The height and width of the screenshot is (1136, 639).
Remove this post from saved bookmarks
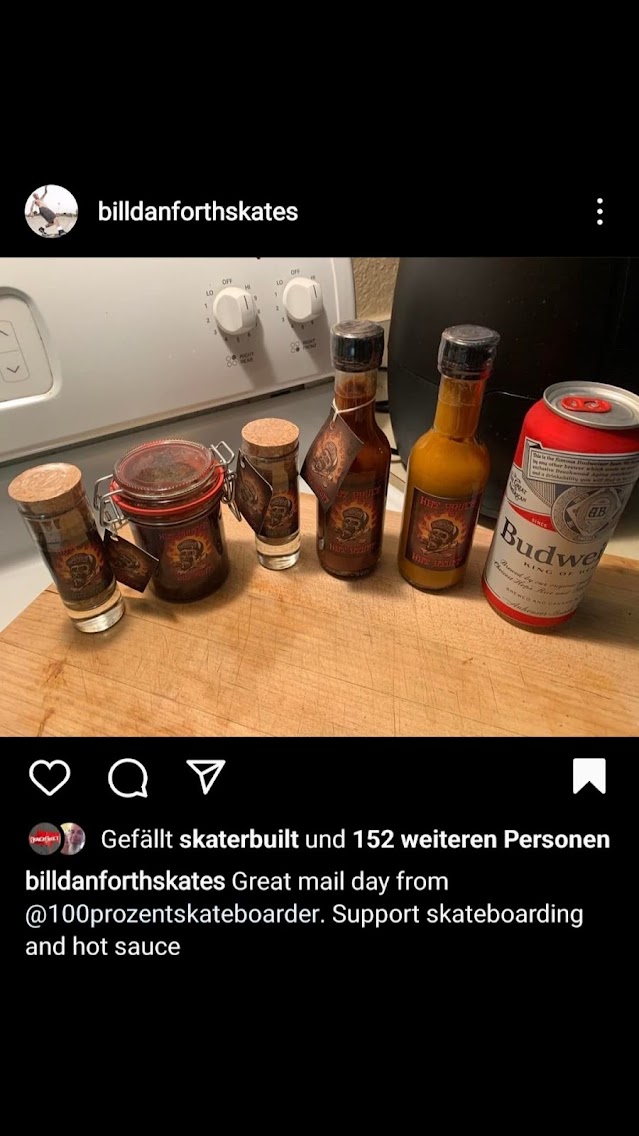[589, 776]
